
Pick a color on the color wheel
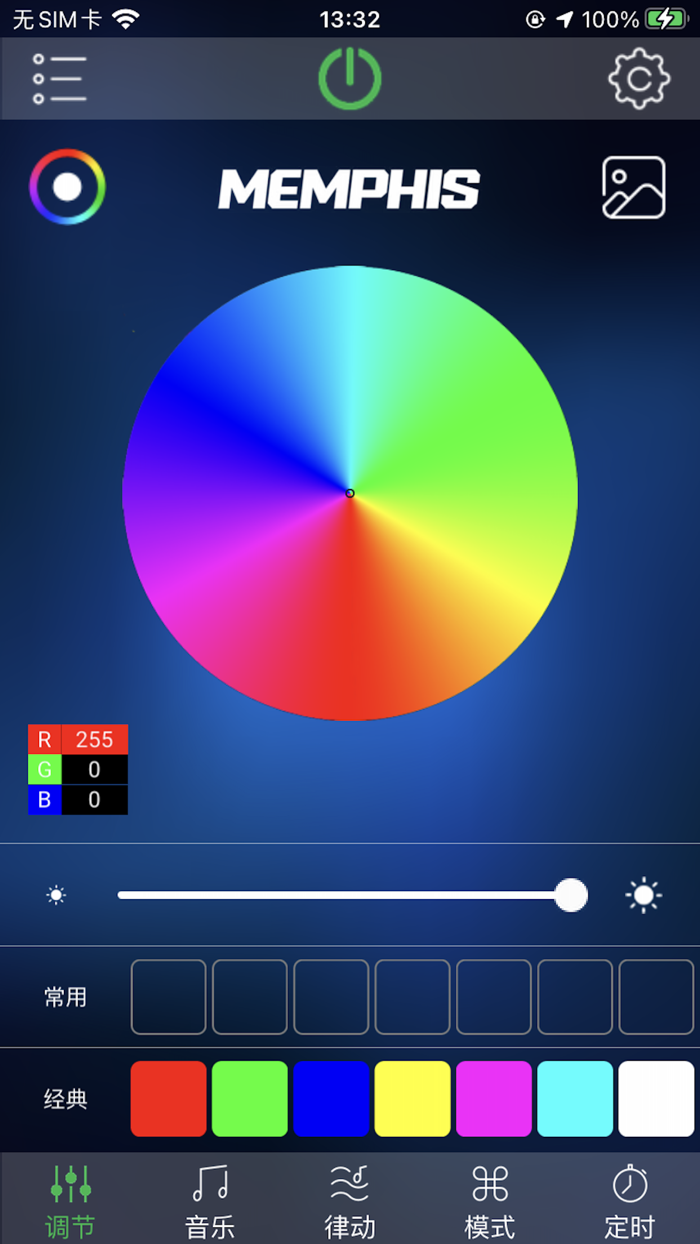click(350, 493)
